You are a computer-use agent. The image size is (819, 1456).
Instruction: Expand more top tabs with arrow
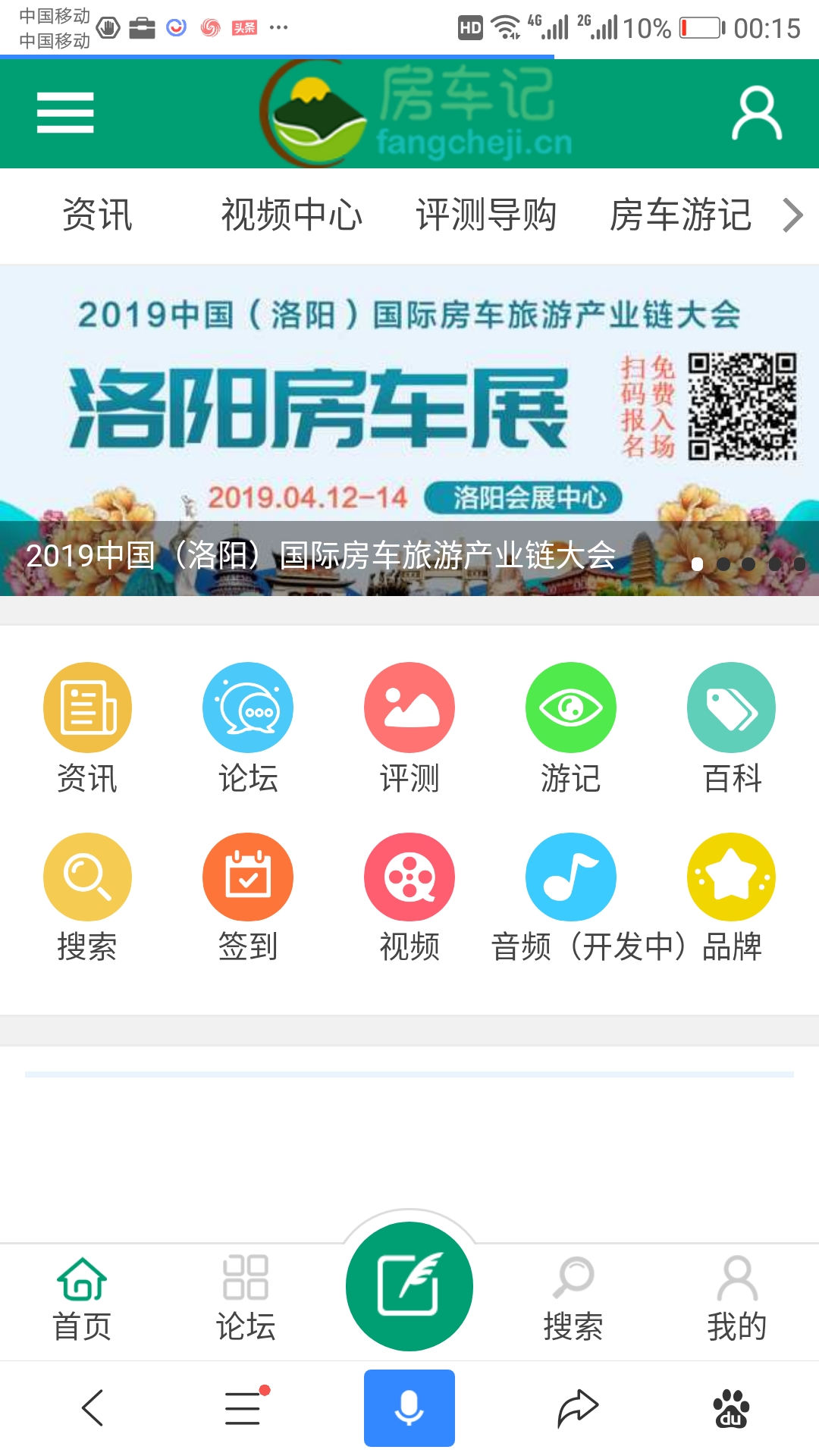(792, 215)
